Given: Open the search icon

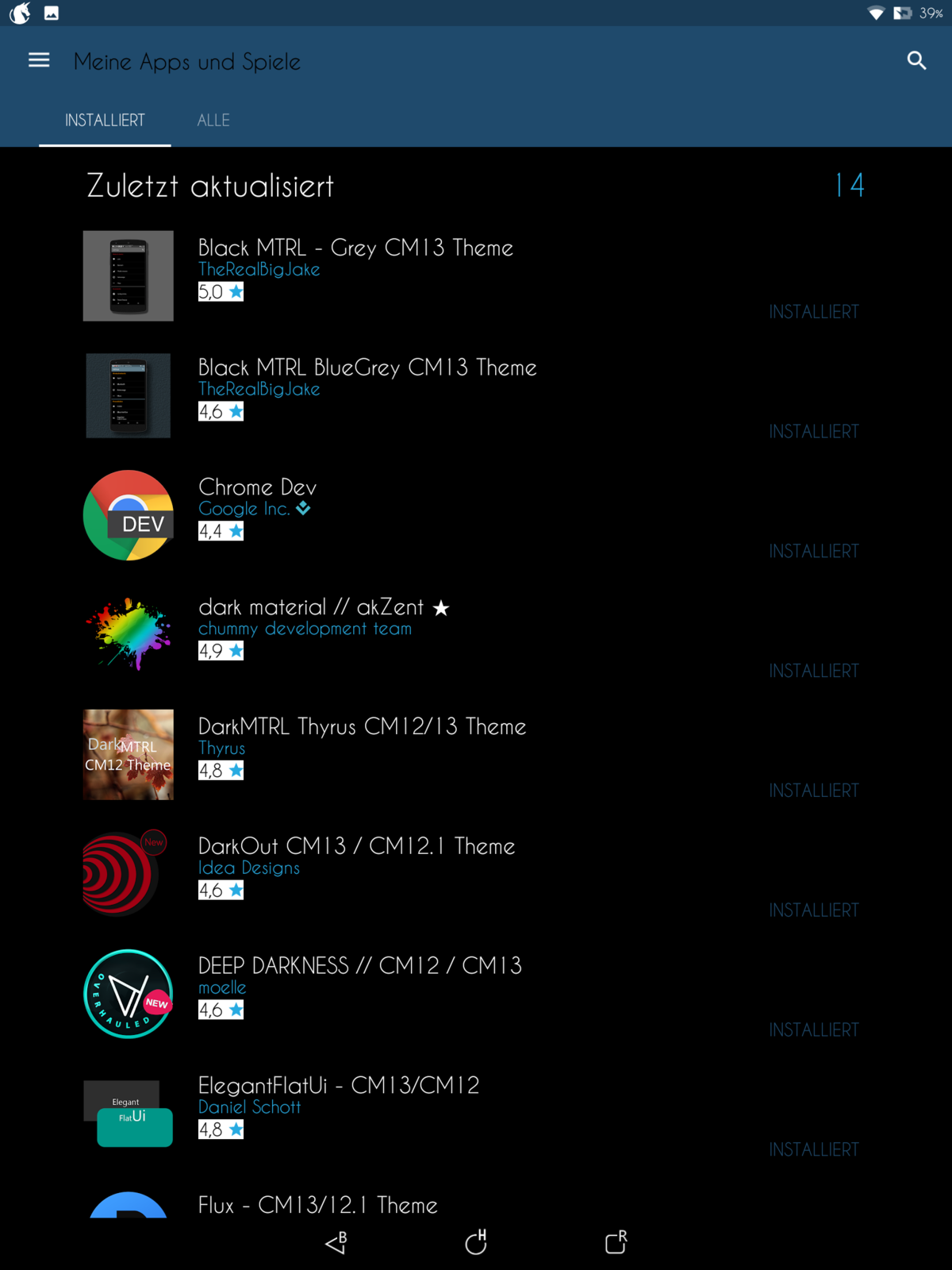Looking at the screenshot, I should pos(916,60).
